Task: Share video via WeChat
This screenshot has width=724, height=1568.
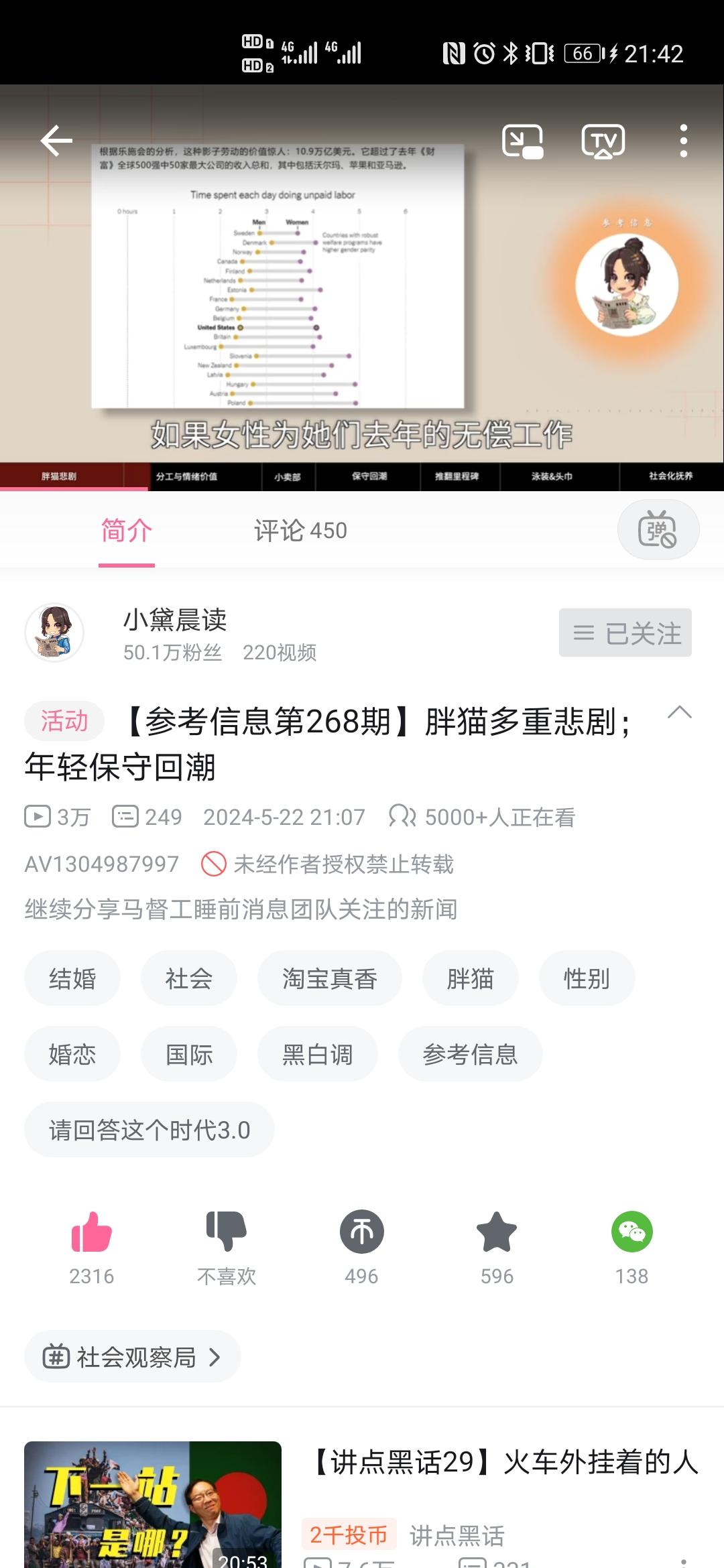Action: pyautogui.click(x=631, y=1233)
